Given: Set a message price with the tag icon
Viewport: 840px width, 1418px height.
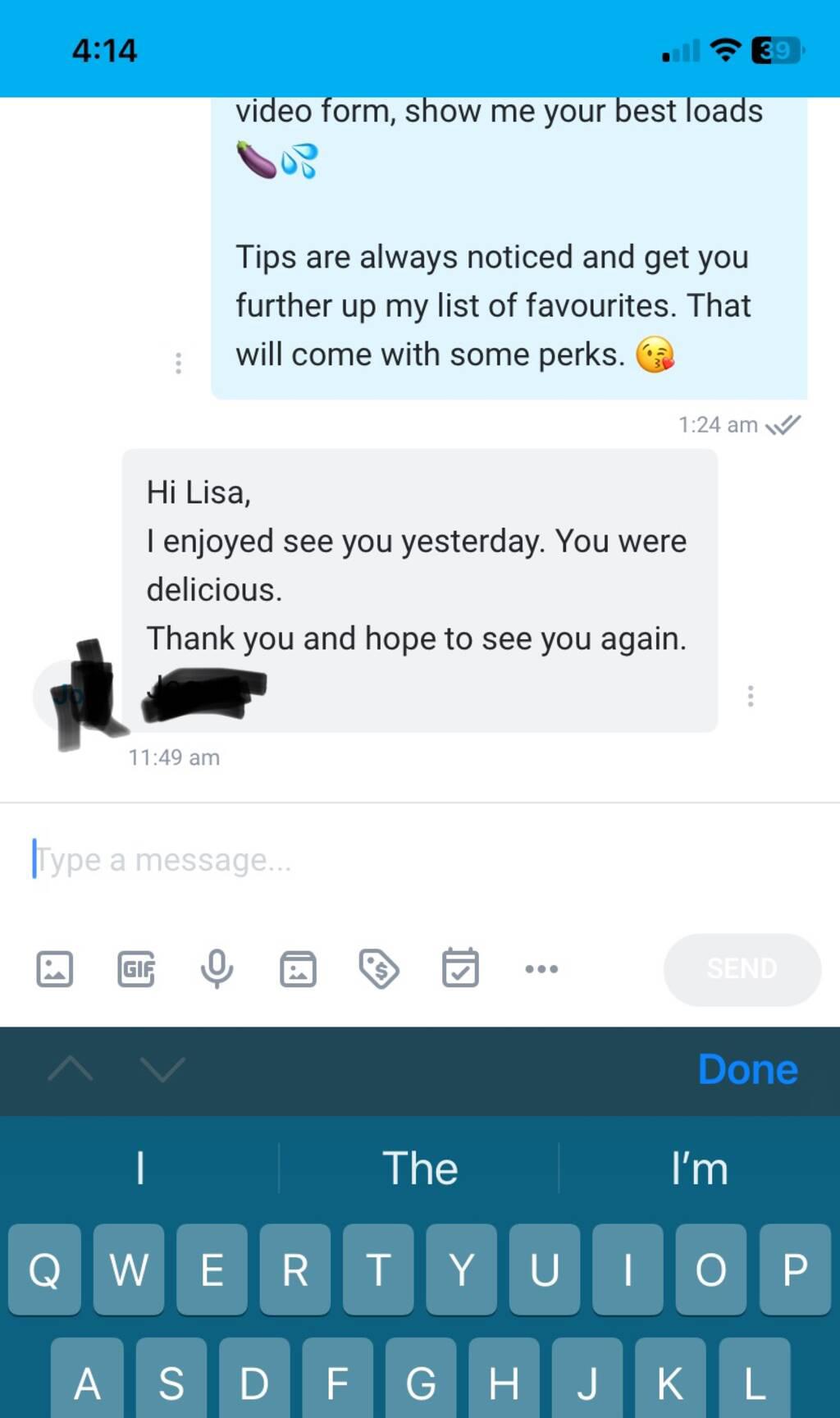Looking at the screenshot, I should point(379,969).
